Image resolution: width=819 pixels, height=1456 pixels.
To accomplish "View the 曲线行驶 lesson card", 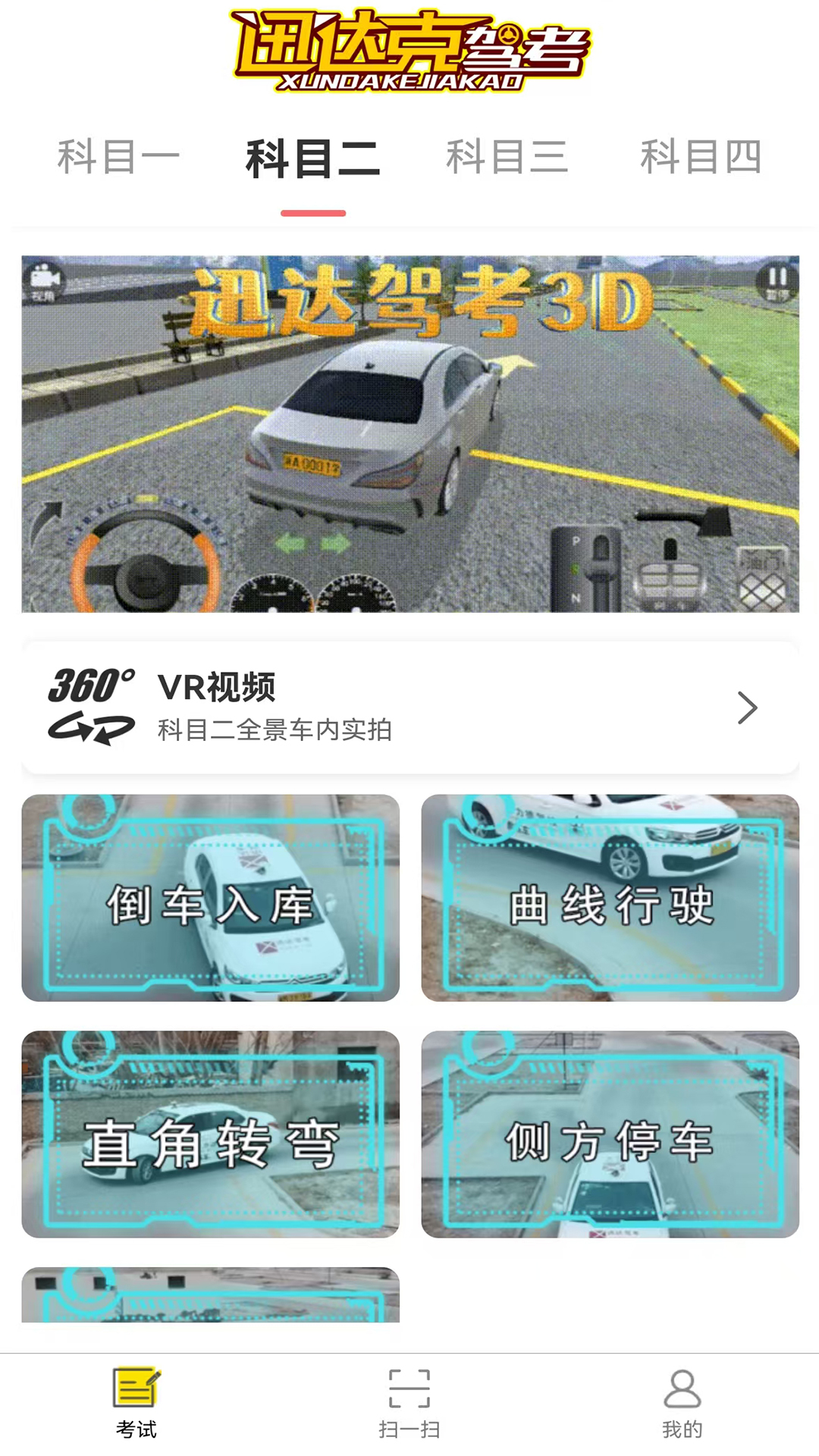I will click(610, 898).
